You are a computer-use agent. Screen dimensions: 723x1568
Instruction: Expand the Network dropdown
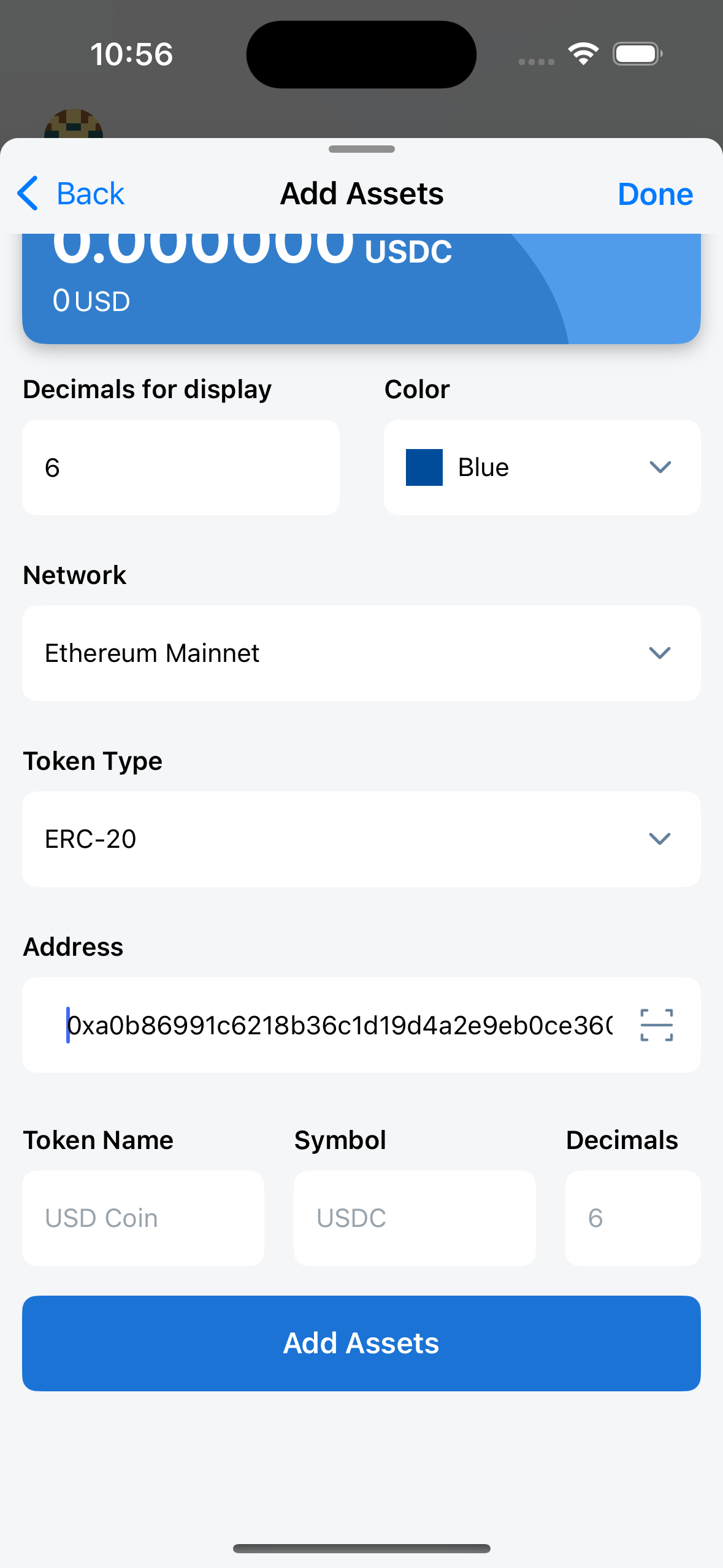361,653
